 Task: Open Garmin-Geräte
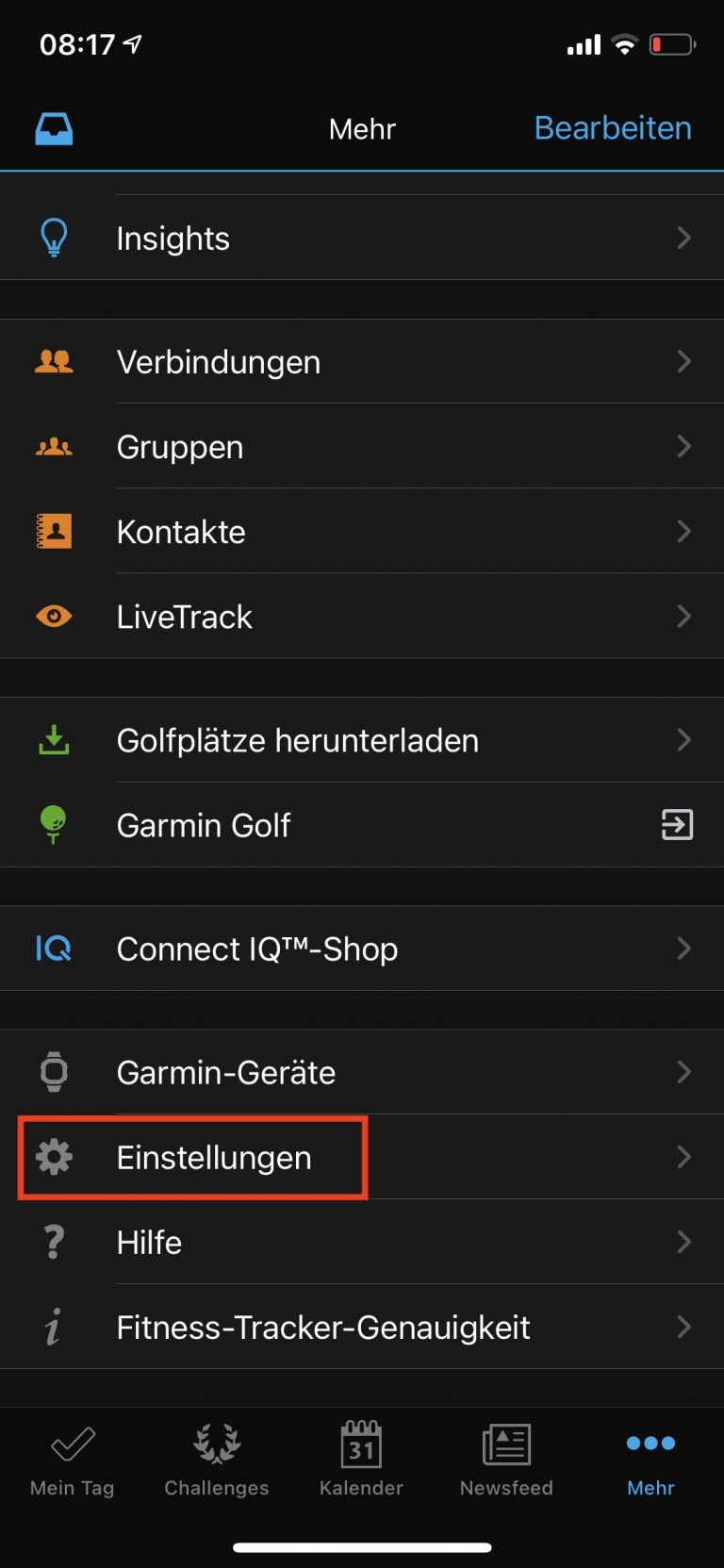(362, 1072)
